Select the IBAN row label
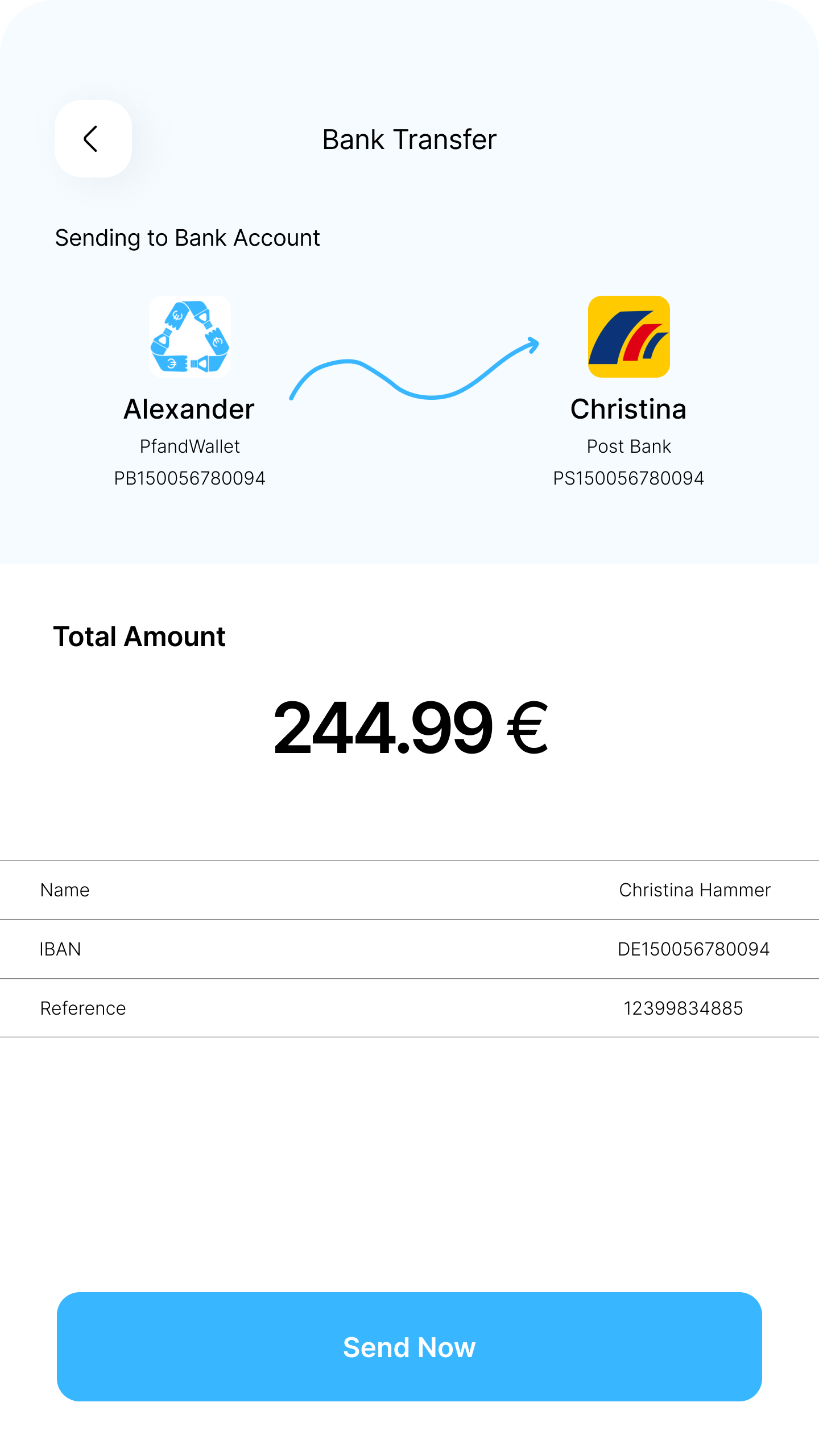The image size is (819, 1456). [x=60, y=949]
